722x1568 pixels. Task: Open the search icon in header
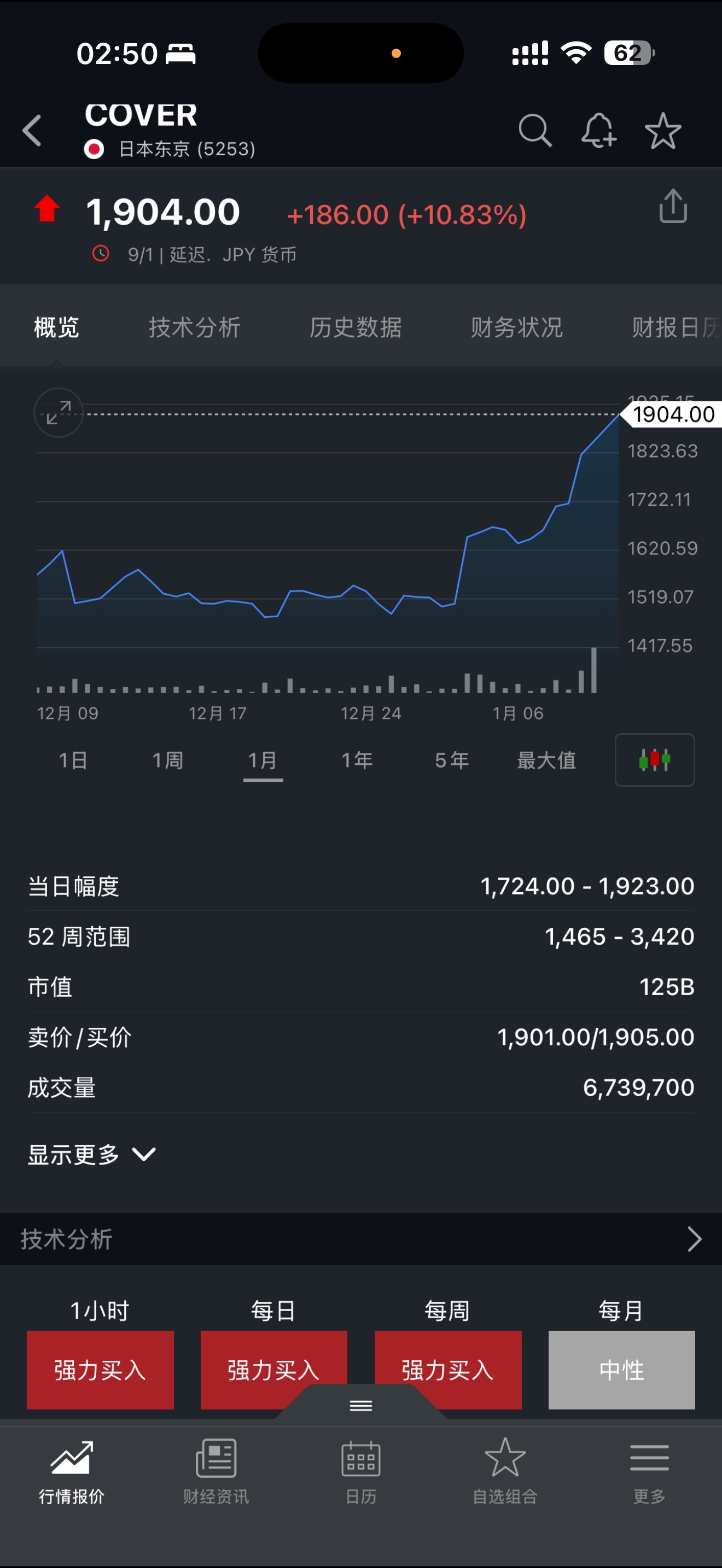coord(535,130)
